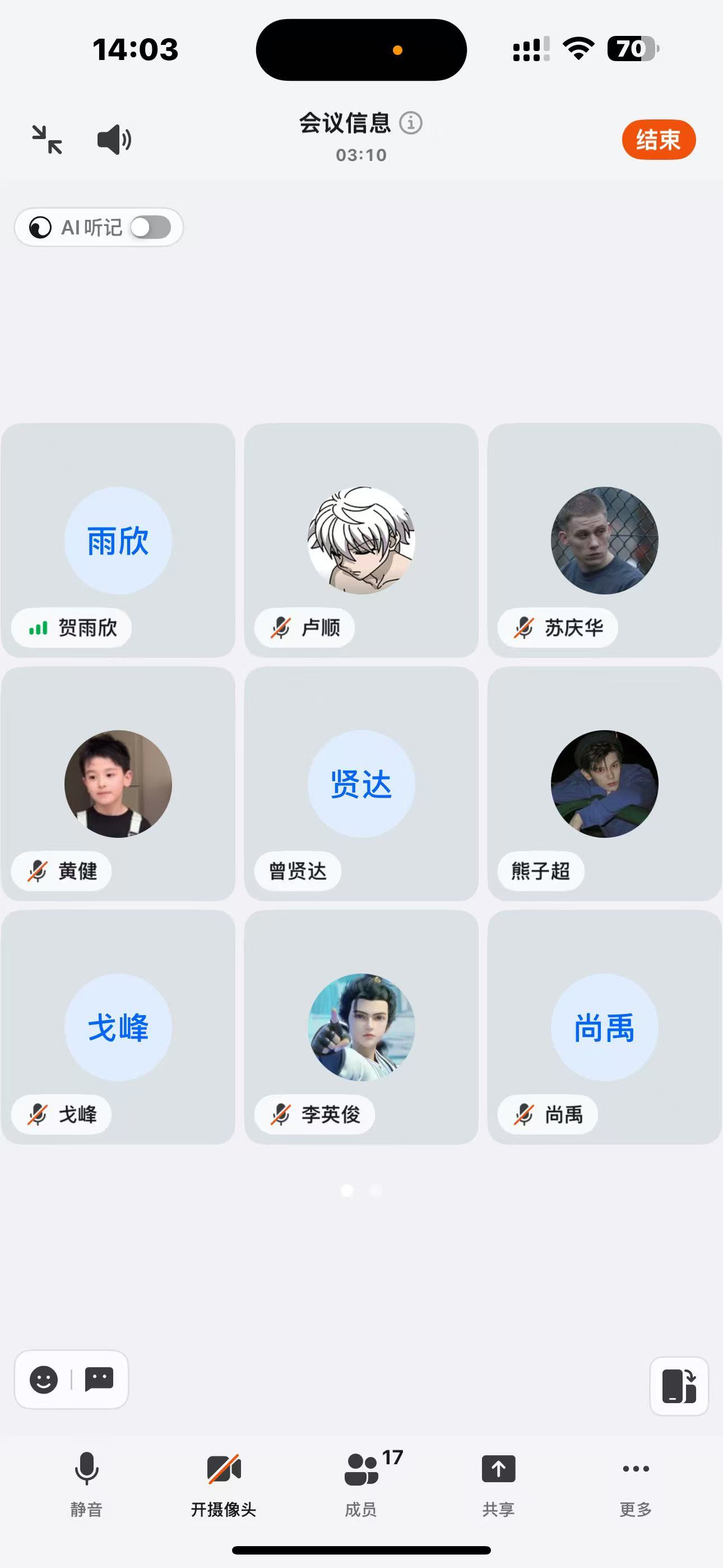Screen dimensions: 723x1568
Task: Open 苏庆华's participant tile
Action: click(604, 540)
